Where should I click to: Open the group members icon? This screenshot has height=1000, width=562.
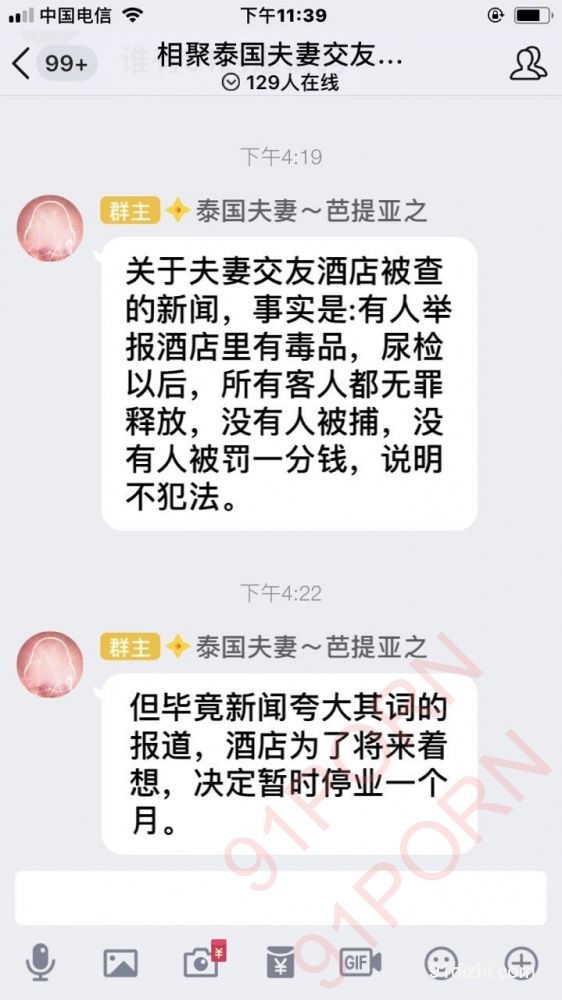tap(528, 63)
